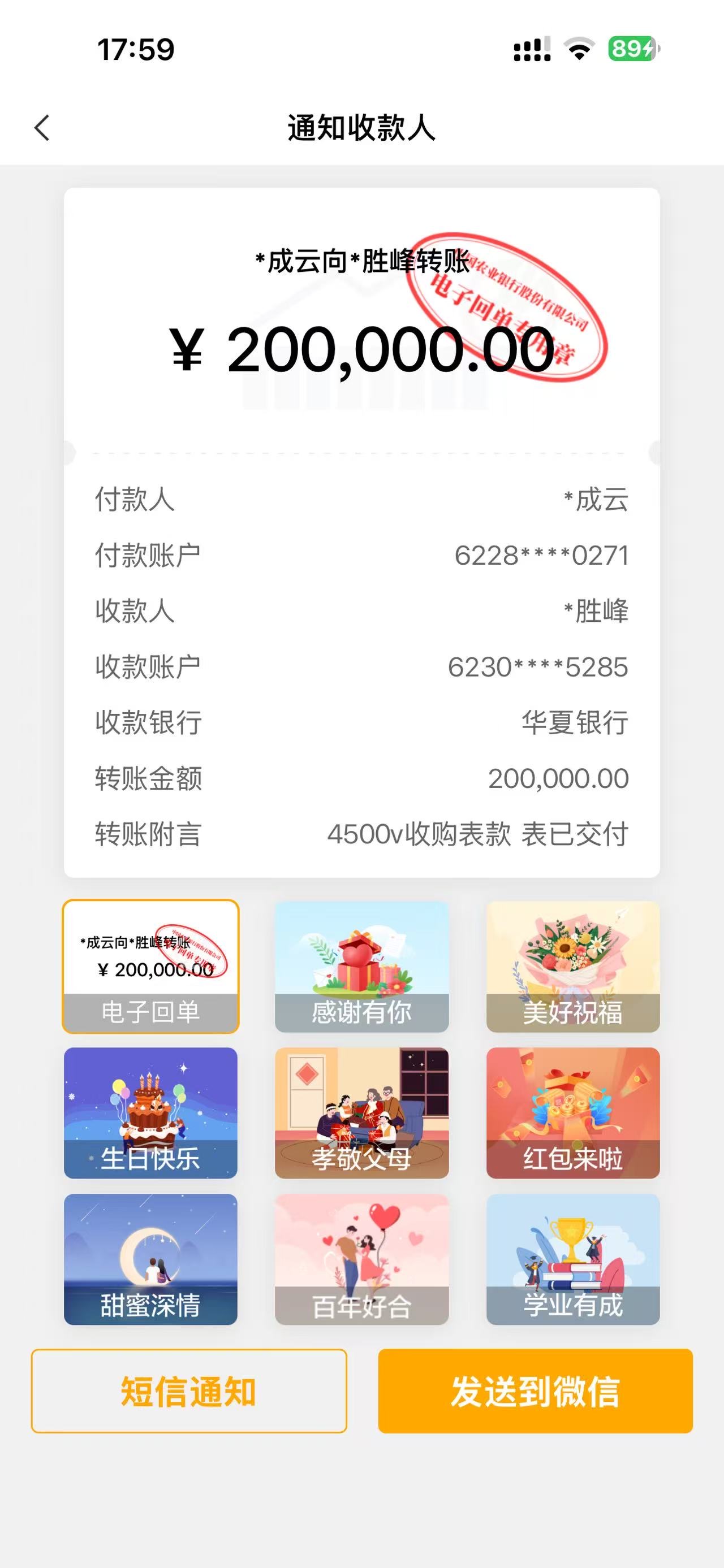Go back using the top-left arrow

coord(42,128)
